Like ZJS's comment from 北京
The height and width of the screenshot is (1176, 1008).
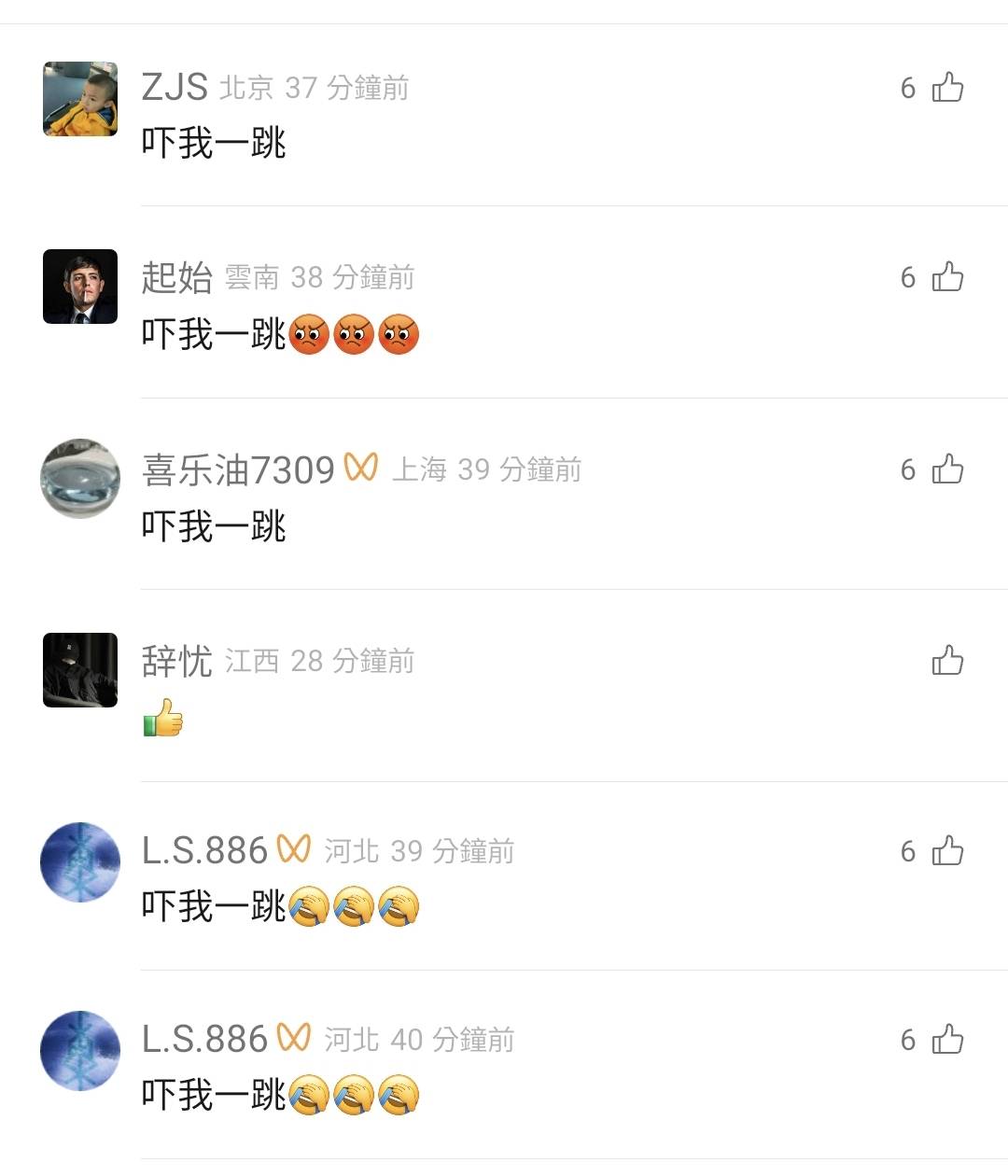click(x=947, y=88)
